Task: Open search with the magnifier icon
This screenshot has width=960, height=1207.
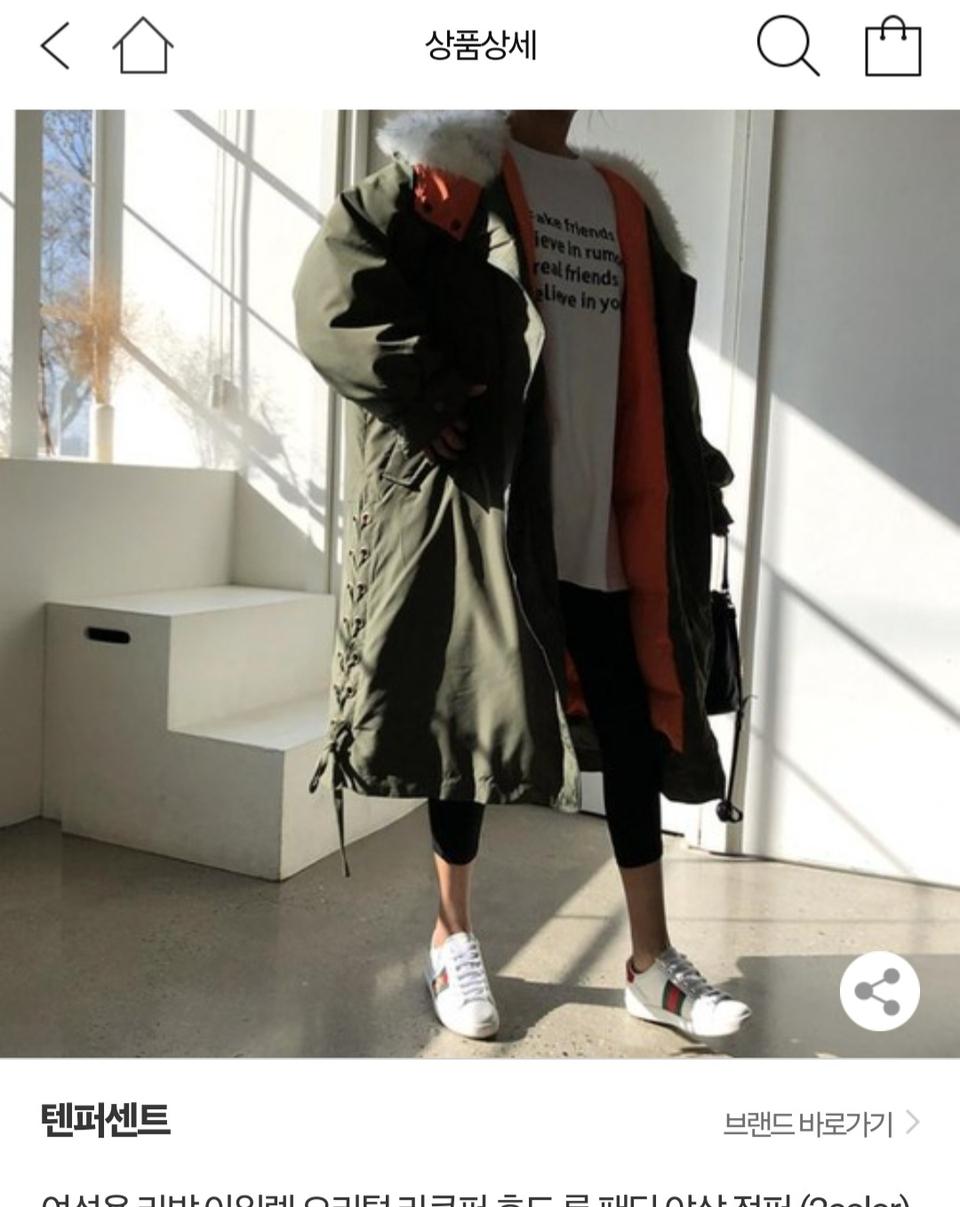Action: tap(788, 47)
